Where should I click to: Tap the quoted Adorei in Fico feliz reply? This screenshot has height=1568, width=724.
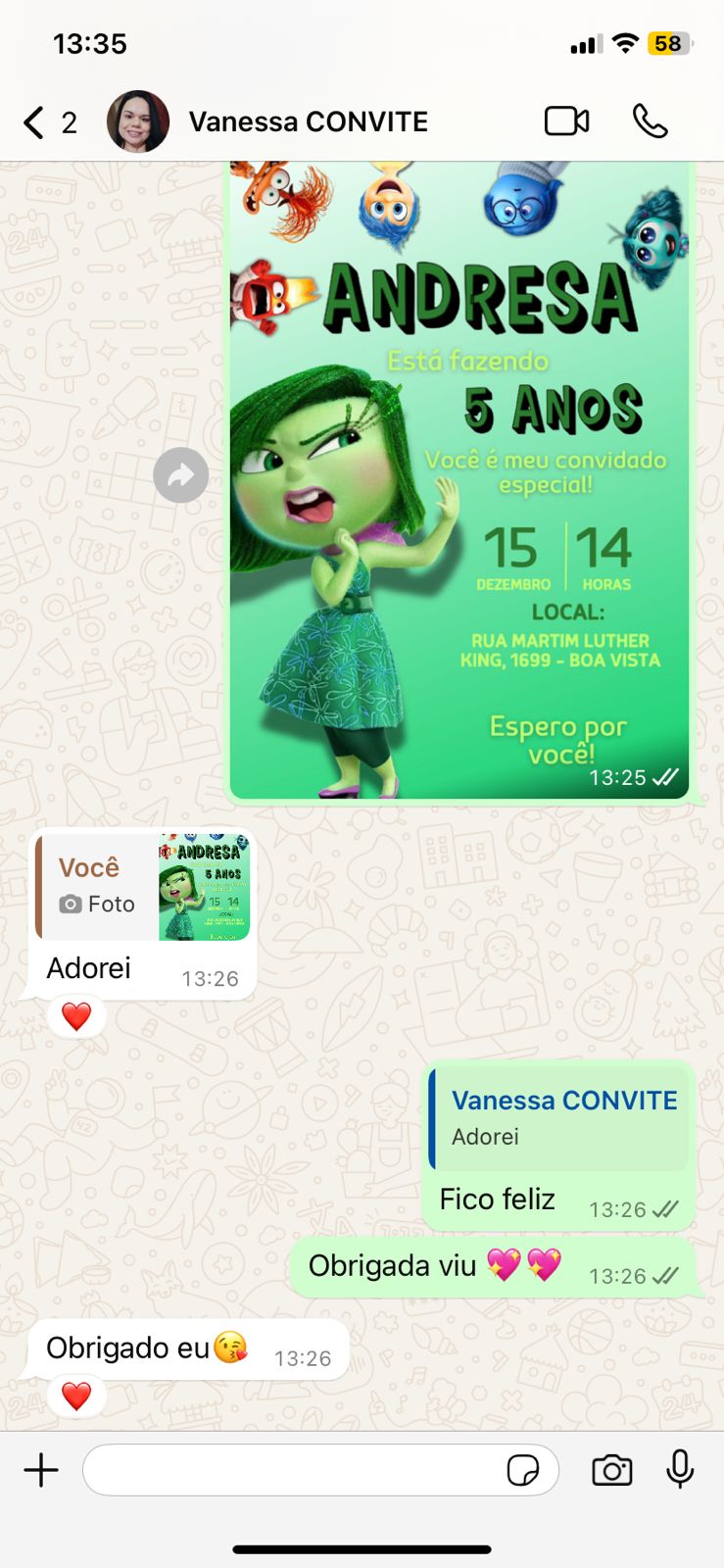558,1118
